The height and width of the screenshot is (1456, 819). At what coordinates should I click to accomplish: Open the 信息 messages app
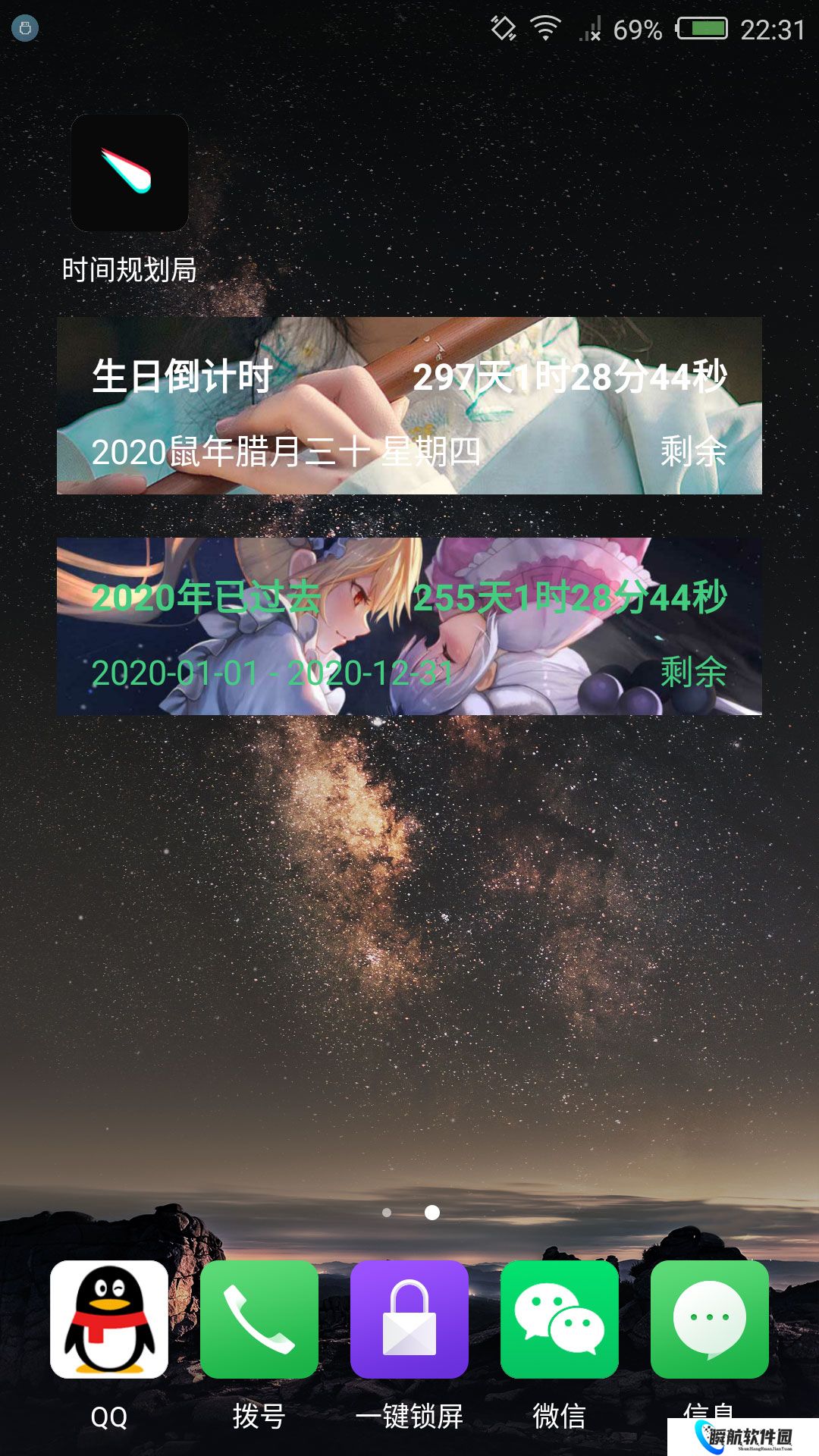709,1319
